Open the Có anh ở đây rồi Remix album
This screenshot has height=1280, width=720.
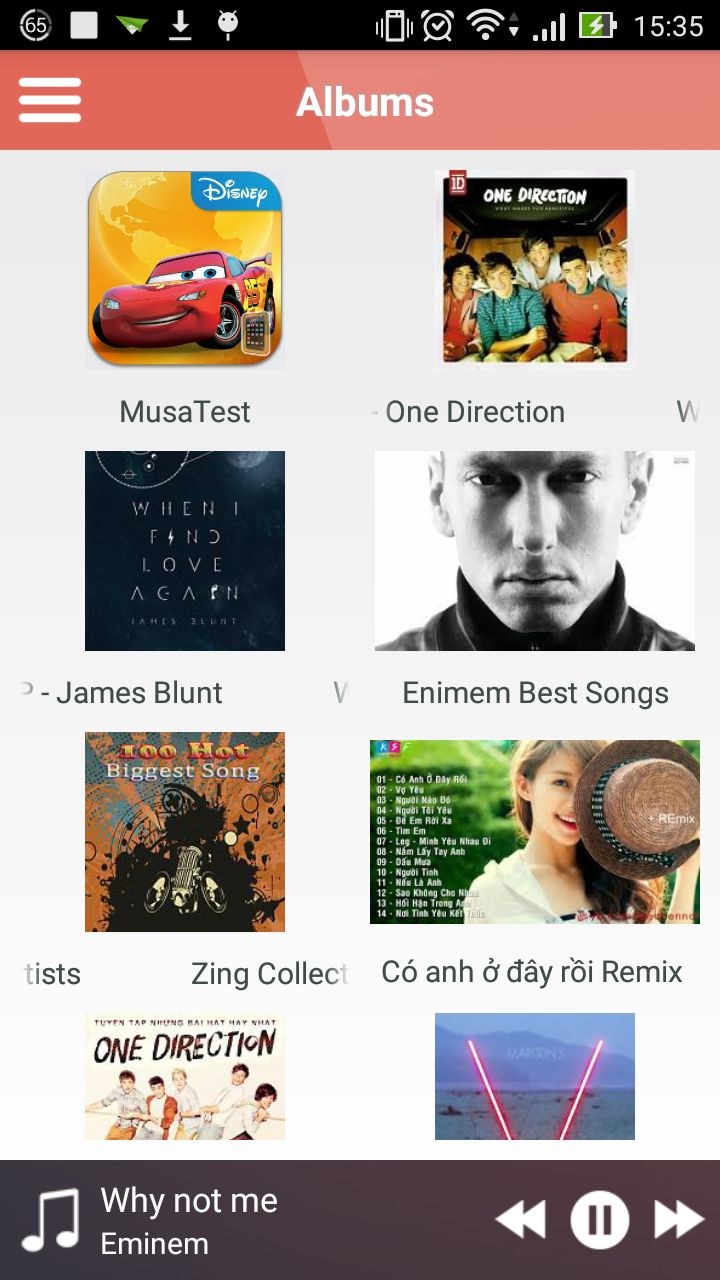click(535, 832)
